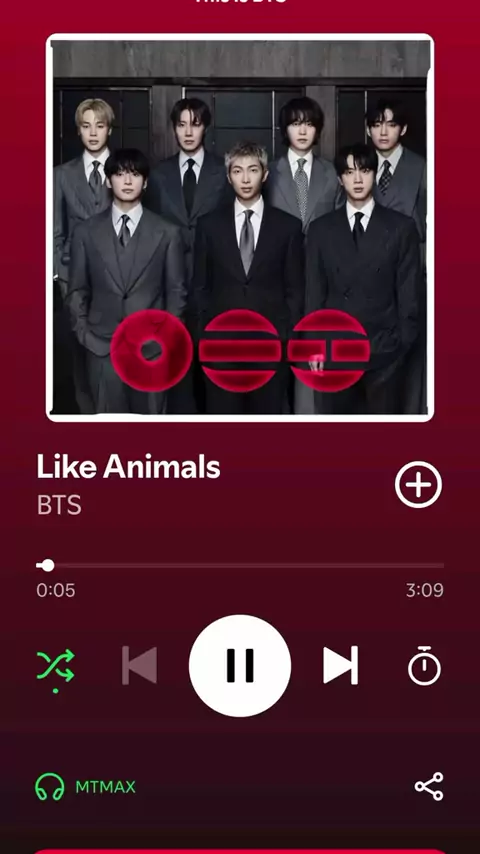
Task: Open the MTMAX connected device picker
Action: coord(86,787)
